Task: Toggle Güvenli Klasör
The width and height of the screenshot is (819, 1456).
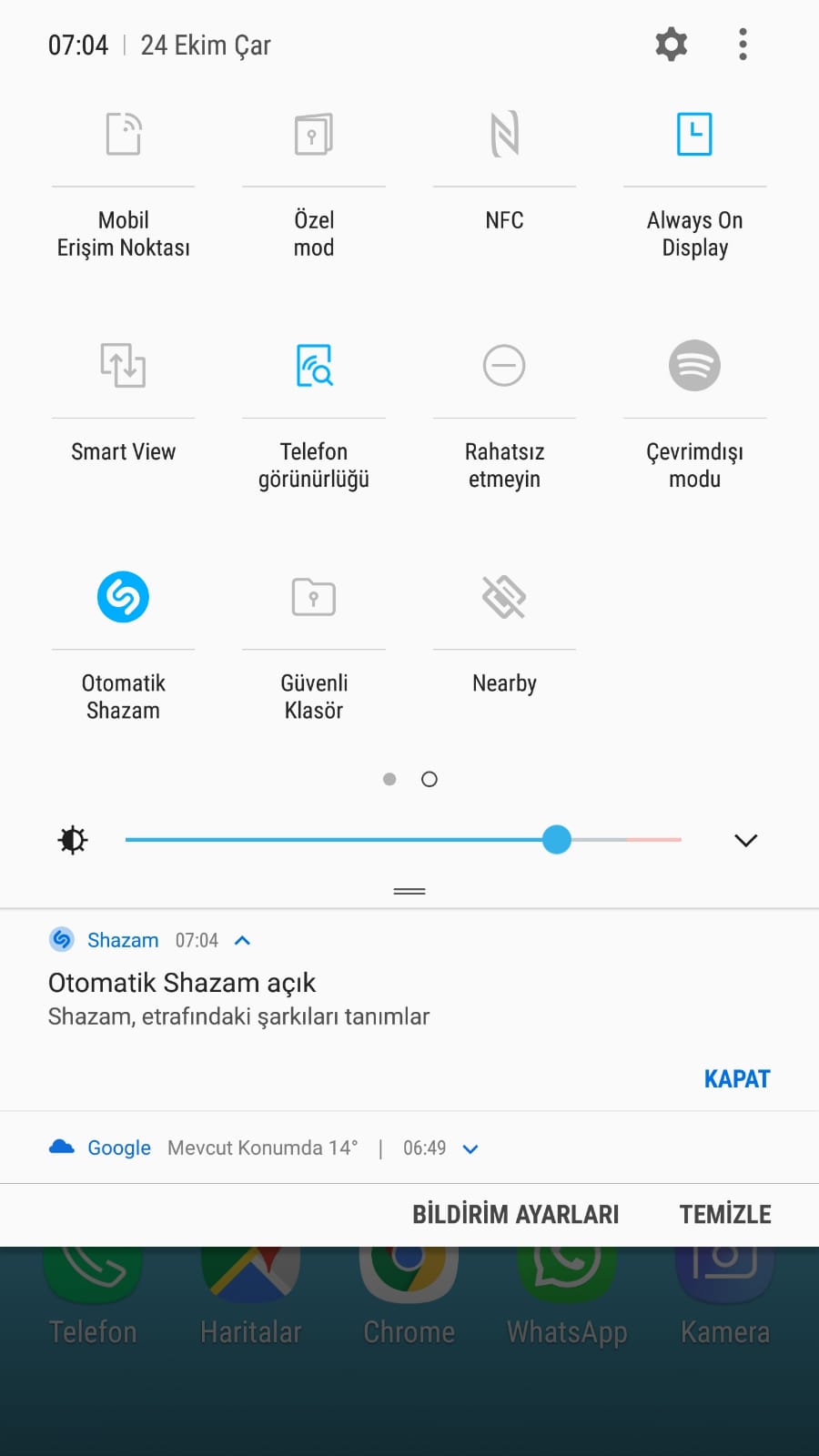Action: coord(314,597)
